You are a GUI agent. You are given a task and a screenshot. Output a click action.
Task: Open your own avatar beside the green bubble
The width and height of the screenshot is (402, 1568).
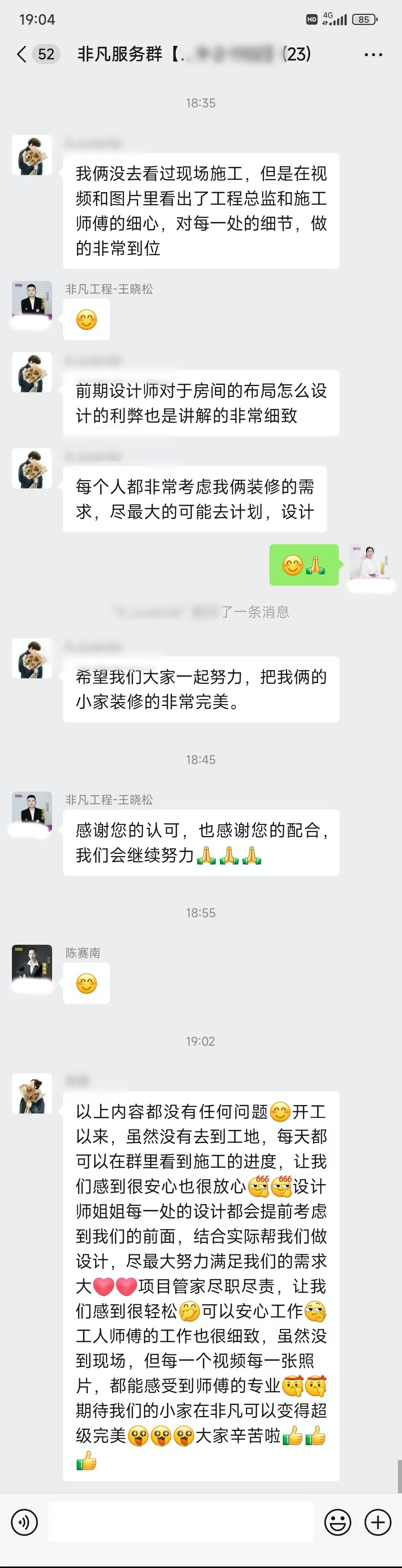(x=369, y=563)
